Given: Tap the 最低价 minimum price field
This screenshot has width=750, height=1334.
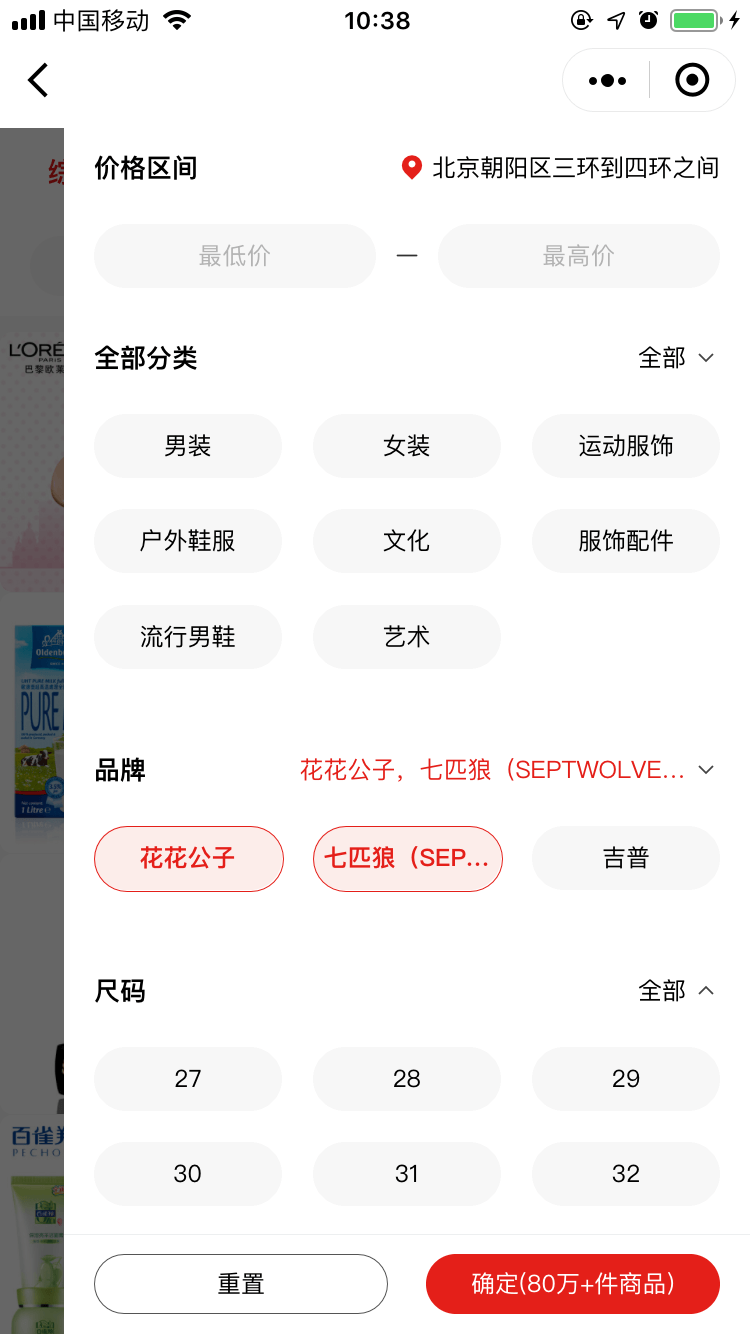Looking at the screenshot, I should (x=235, y=256).
